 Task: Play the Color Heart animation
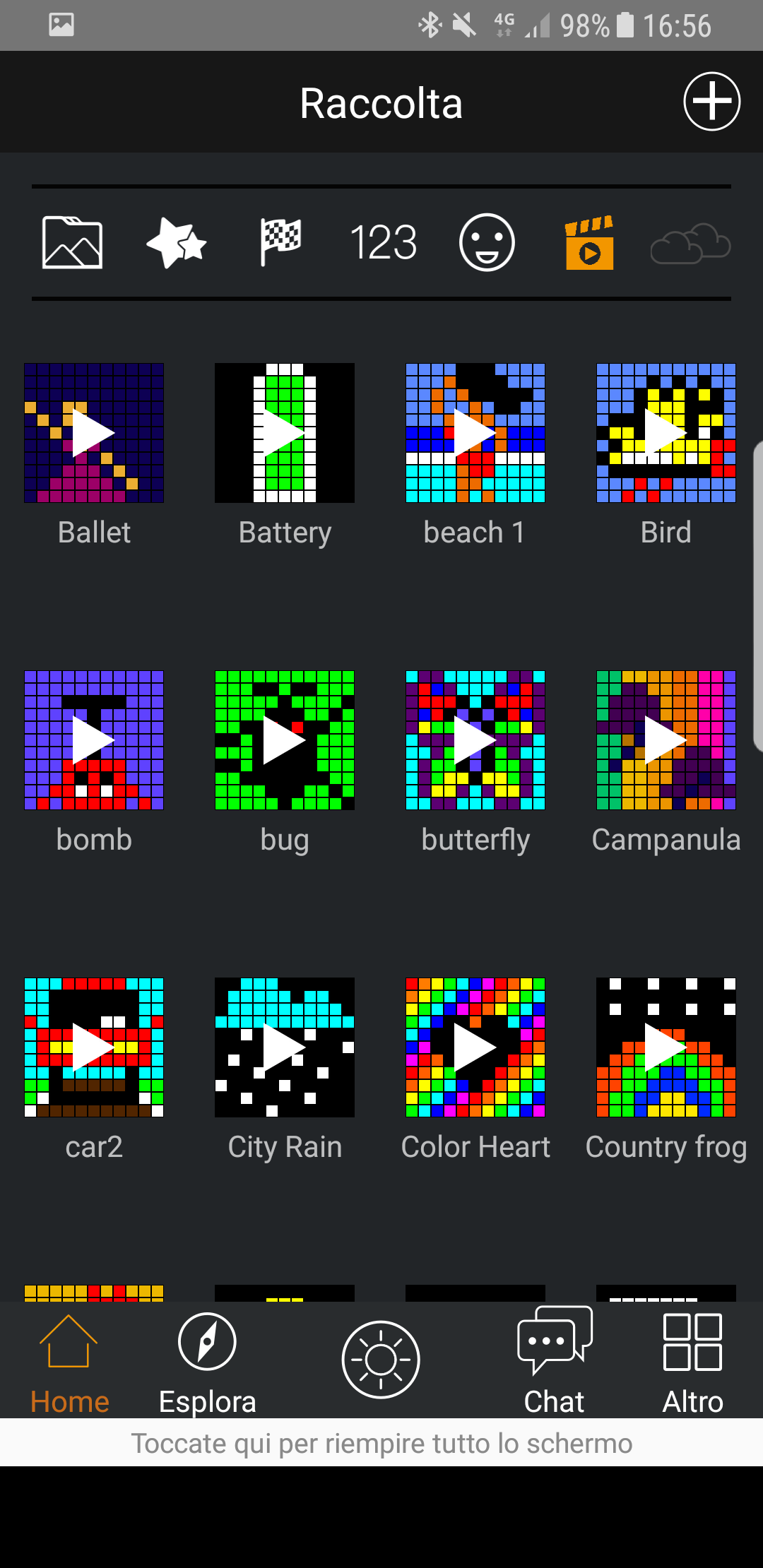pos(475,1047)
